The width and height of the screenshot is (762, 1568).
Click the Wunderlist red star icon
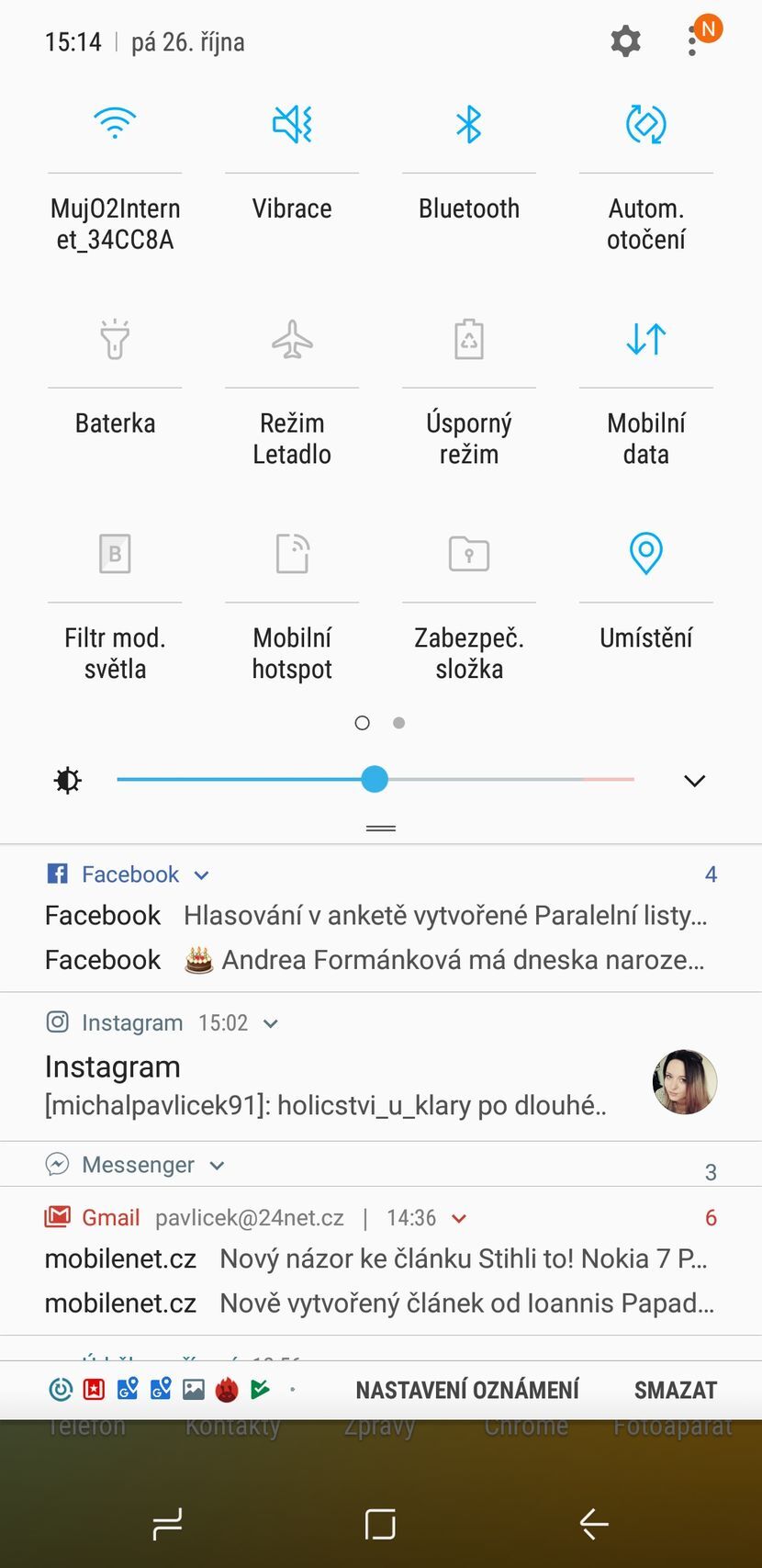[x=93, y=1390]
